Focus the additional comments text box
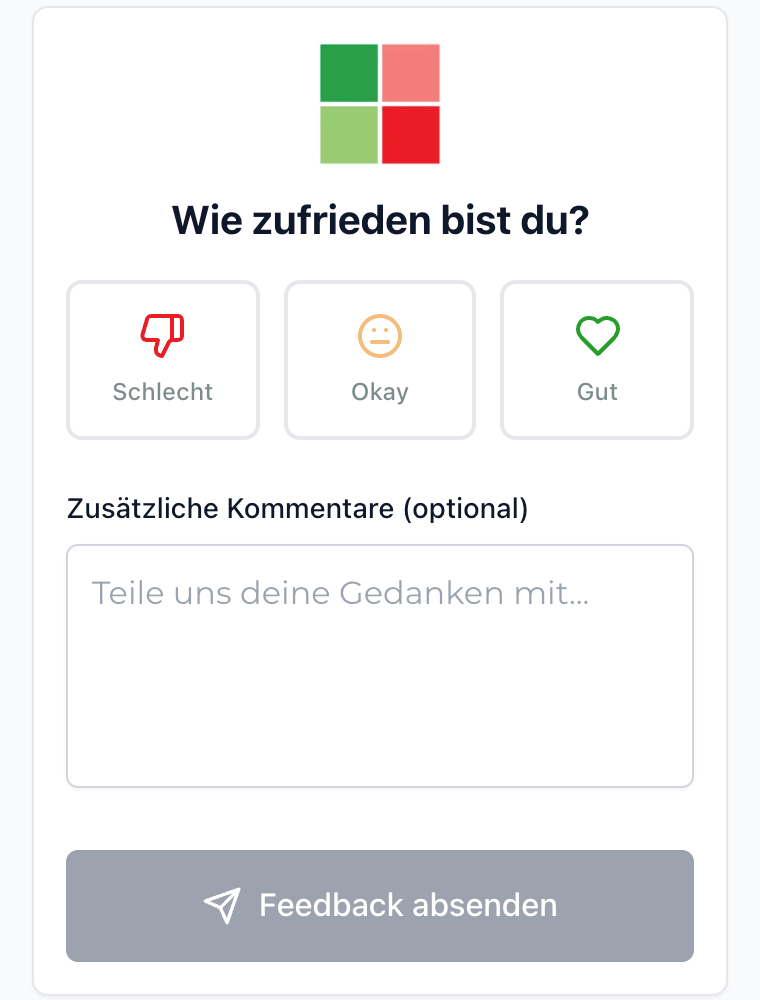760x1000 pixels. click(x=380, y=666)
